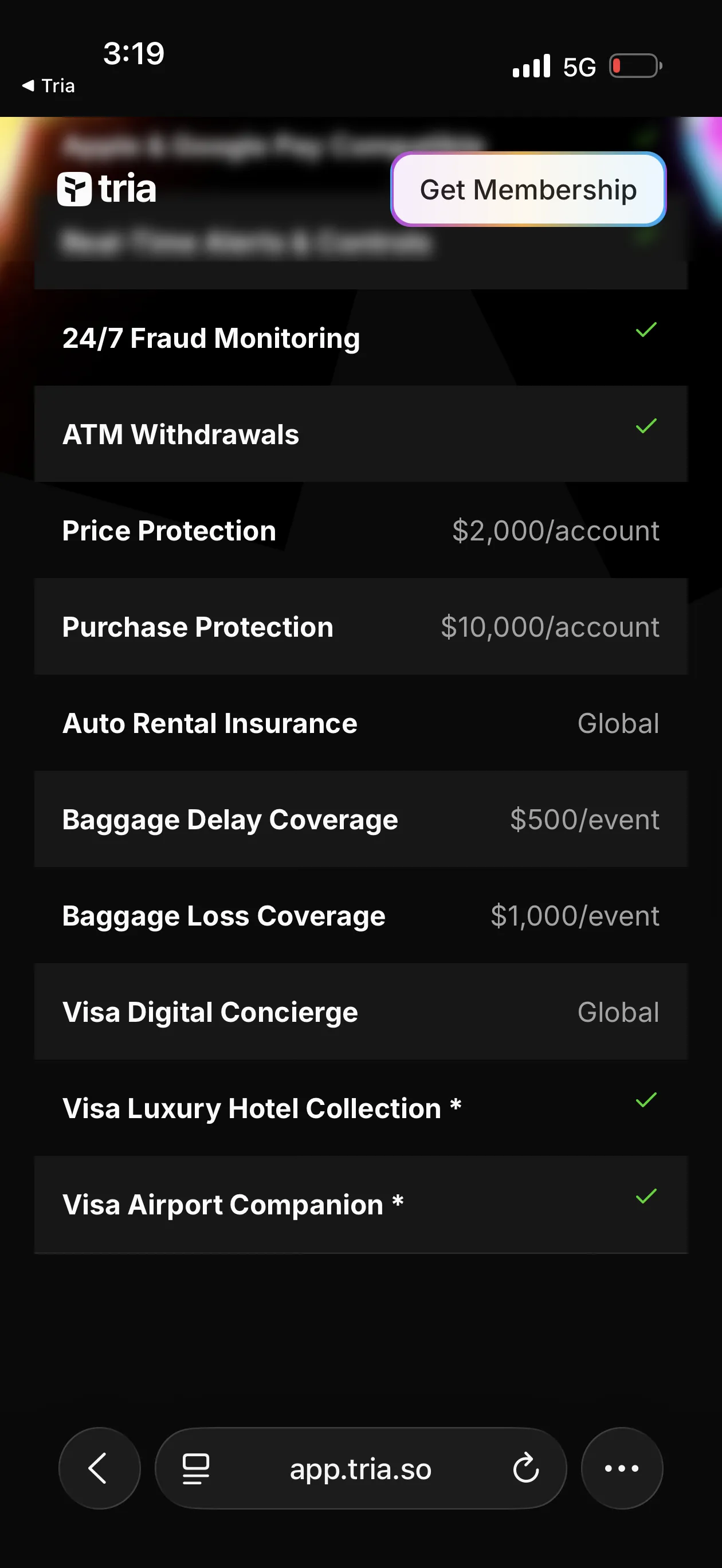Tap the low battery indicator

click(x=634, y=66)
